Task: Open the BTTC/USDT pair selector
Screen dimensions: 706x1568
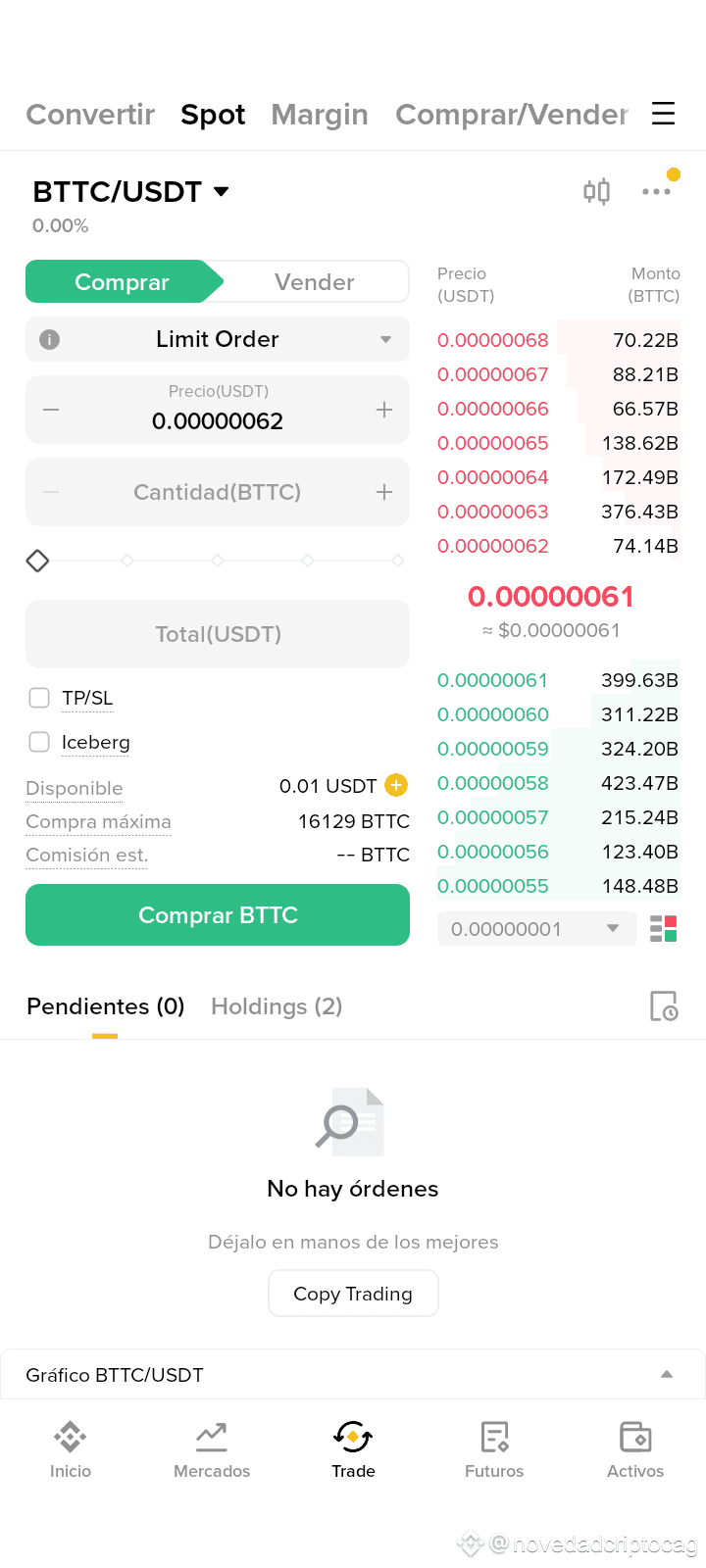Action: [130, 191]
